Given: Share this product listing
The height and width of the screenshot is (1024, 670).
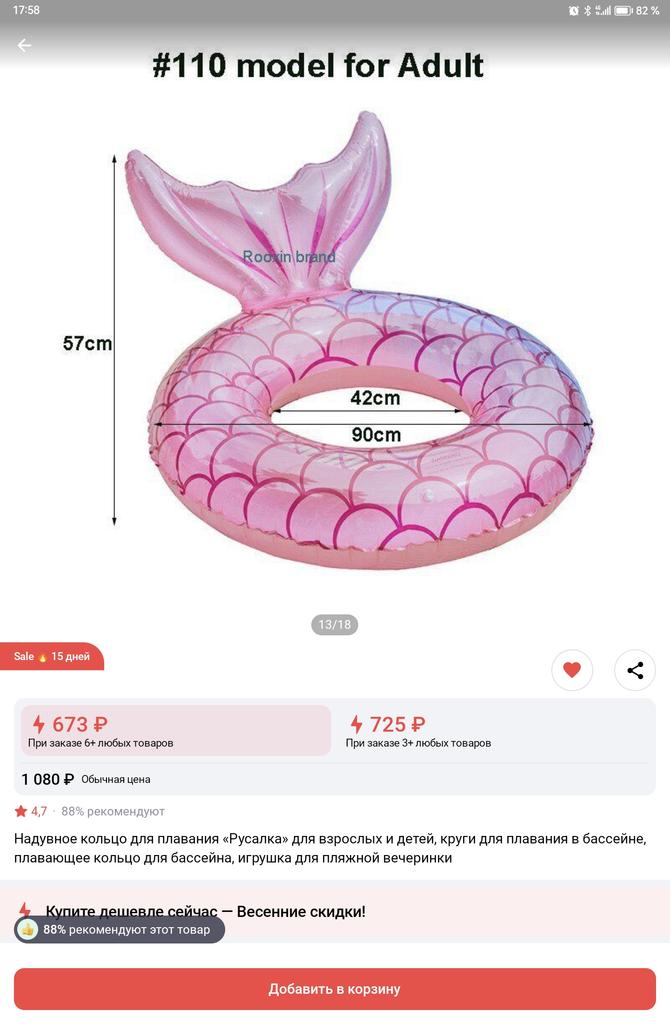Looking at the screenshot, I should (635, 670).
